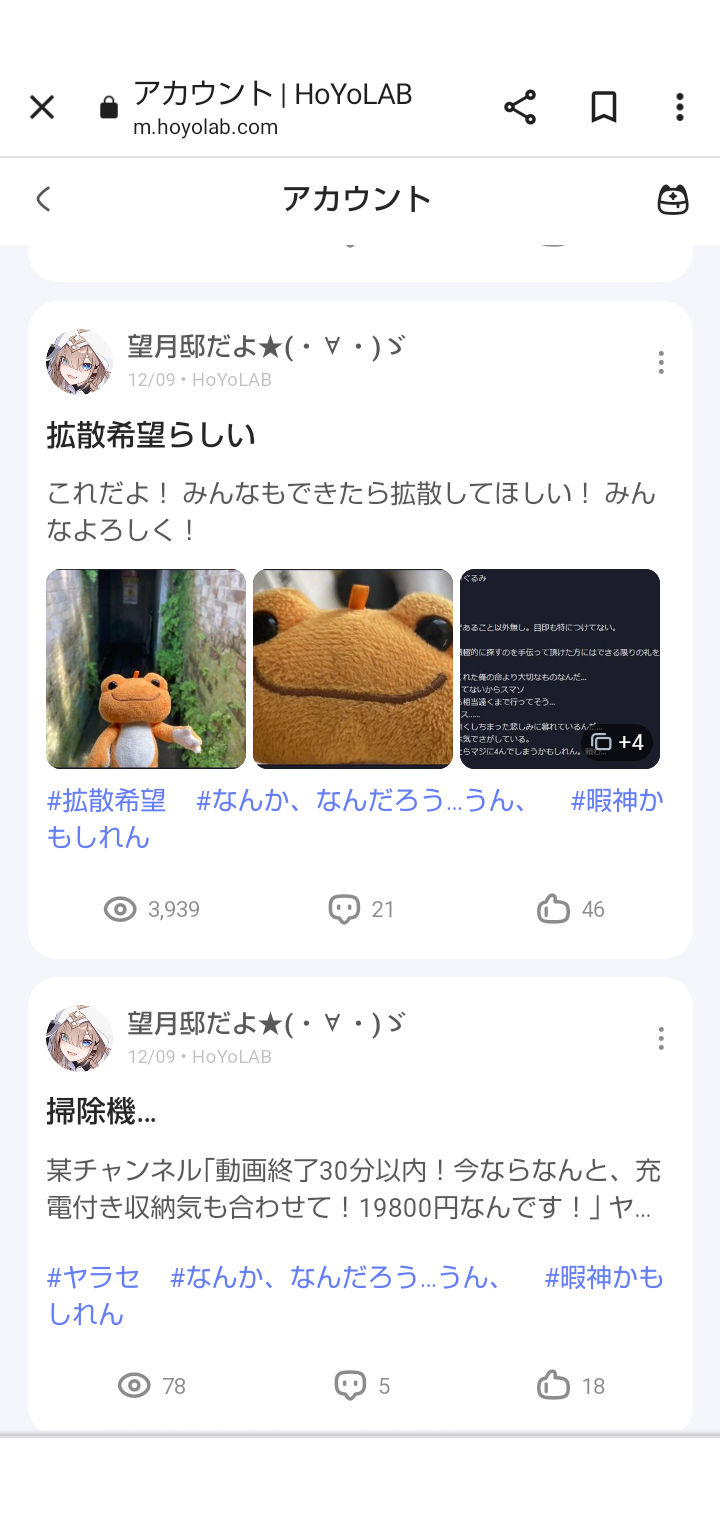Tap the back chevron beside アカウント

coord(42,200)
